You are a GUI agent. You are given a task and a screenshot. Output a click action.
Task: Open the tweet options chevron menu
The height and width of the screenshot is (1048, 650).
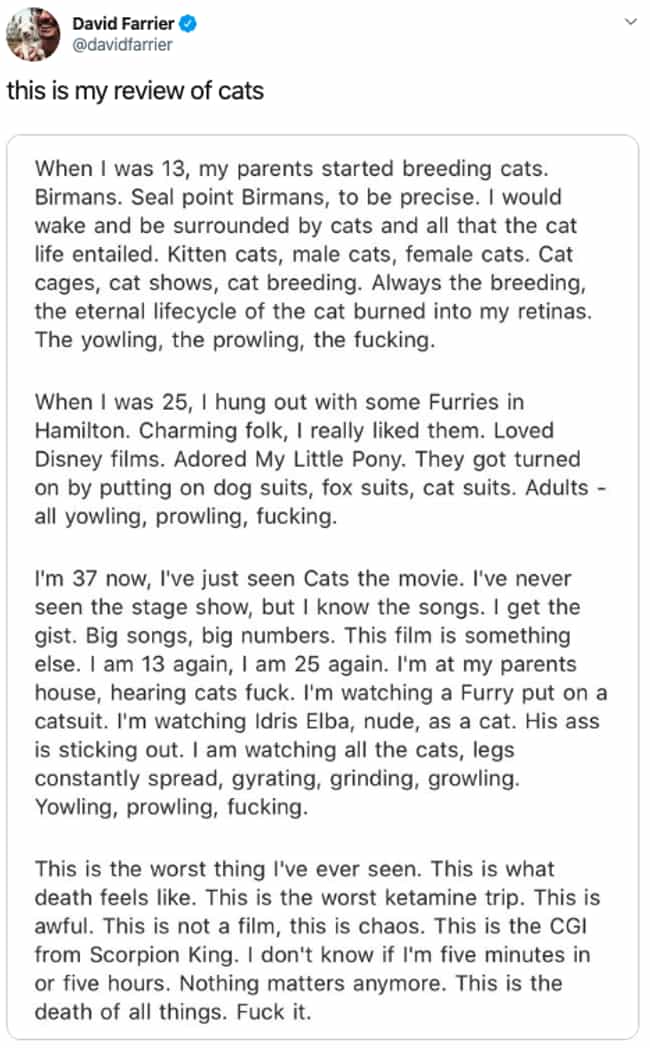click(630, 22)
